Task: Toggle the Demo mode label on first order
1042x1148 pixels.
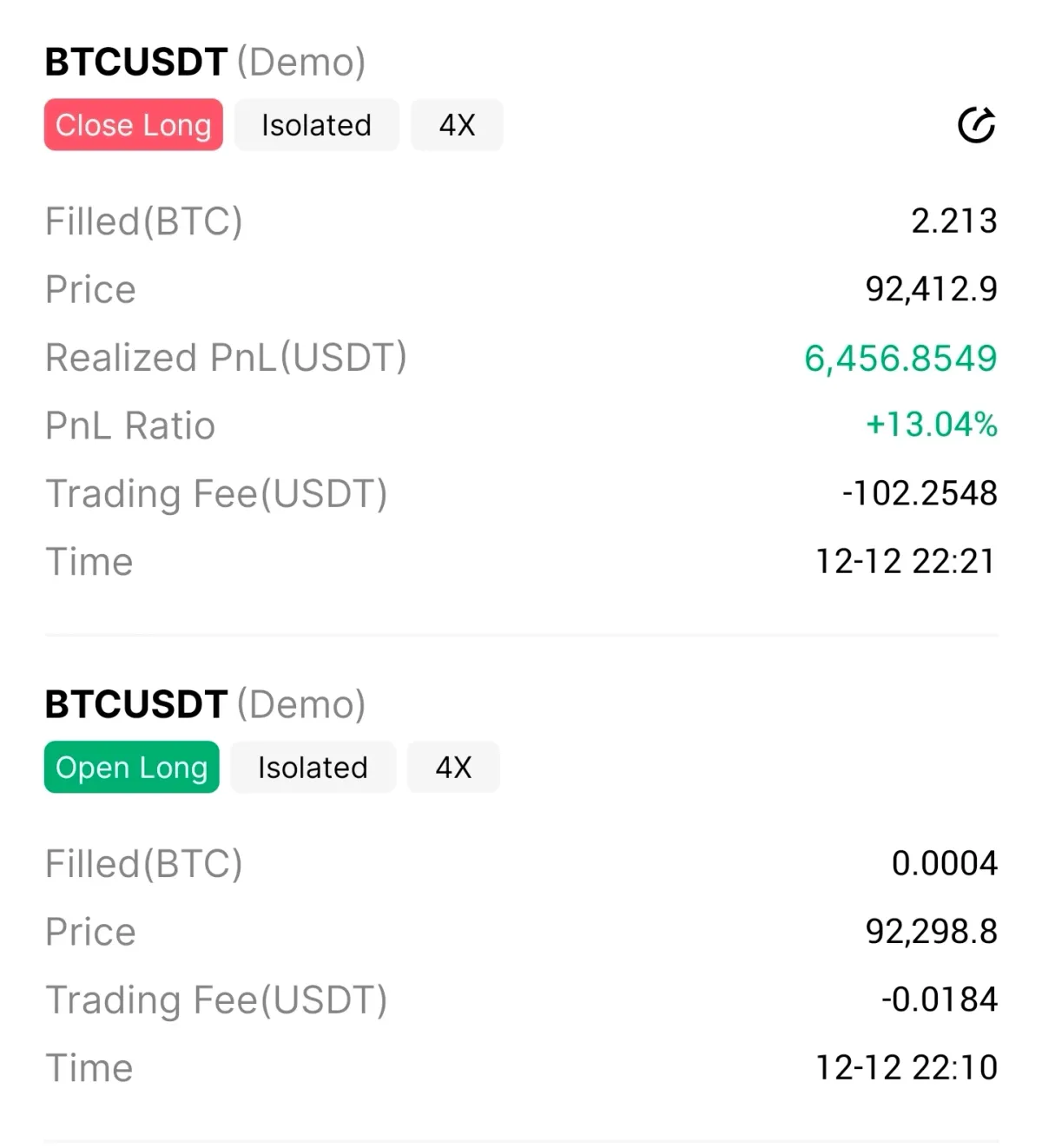Action: click(299, 61)
